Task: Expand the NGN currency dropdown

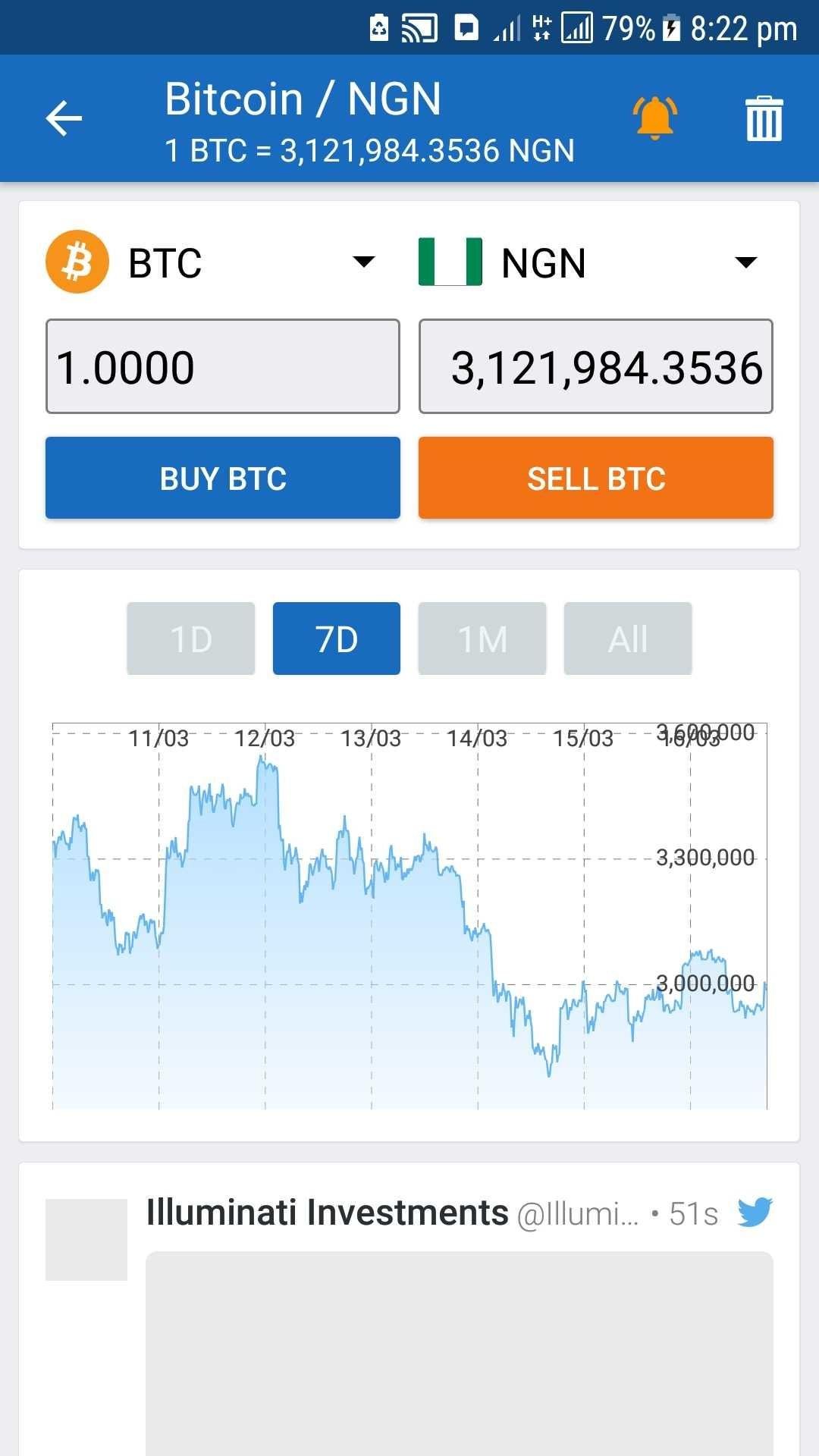Action: (745, 262)
